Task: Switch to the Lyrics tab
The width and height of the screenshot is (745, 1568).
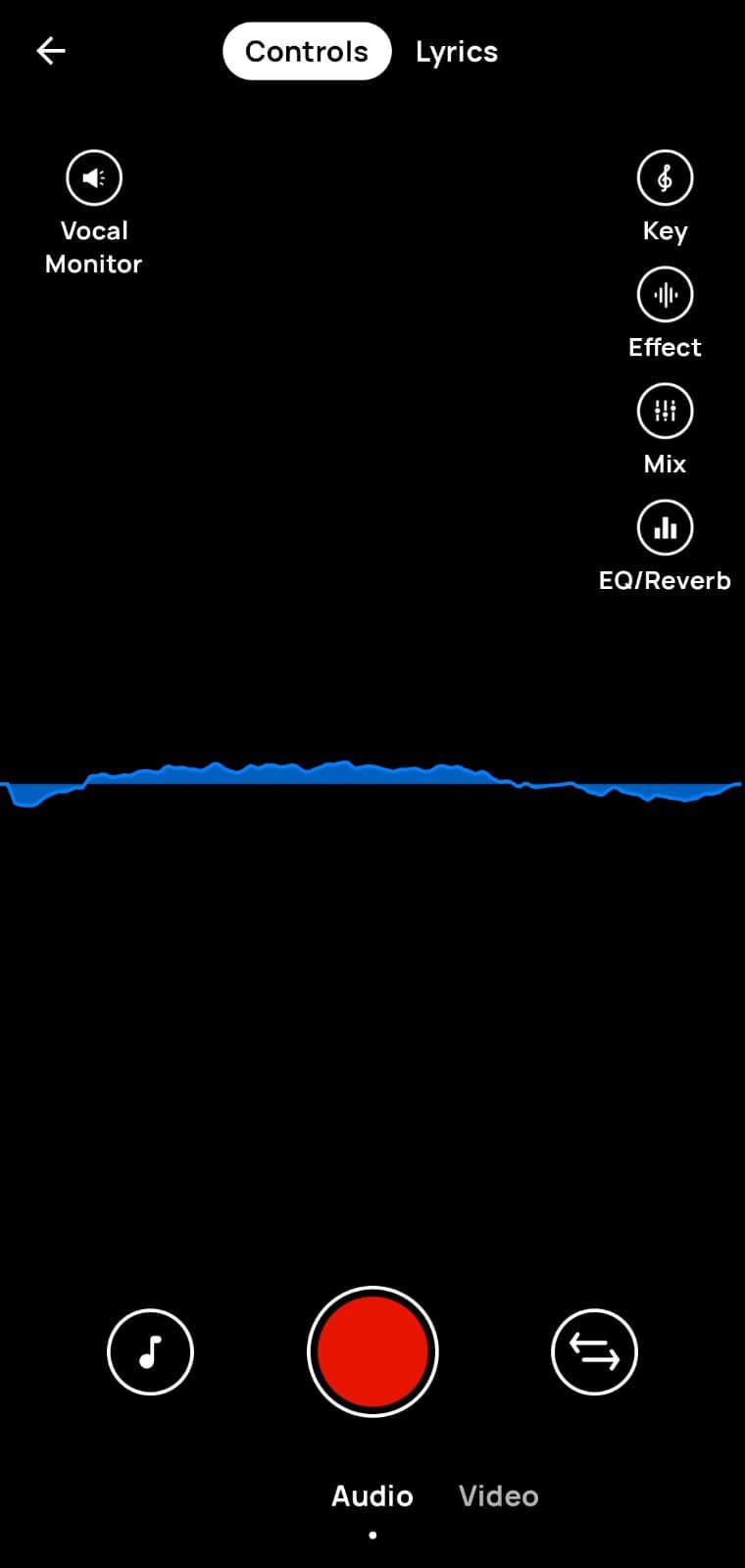Action: tap(456, 52)
